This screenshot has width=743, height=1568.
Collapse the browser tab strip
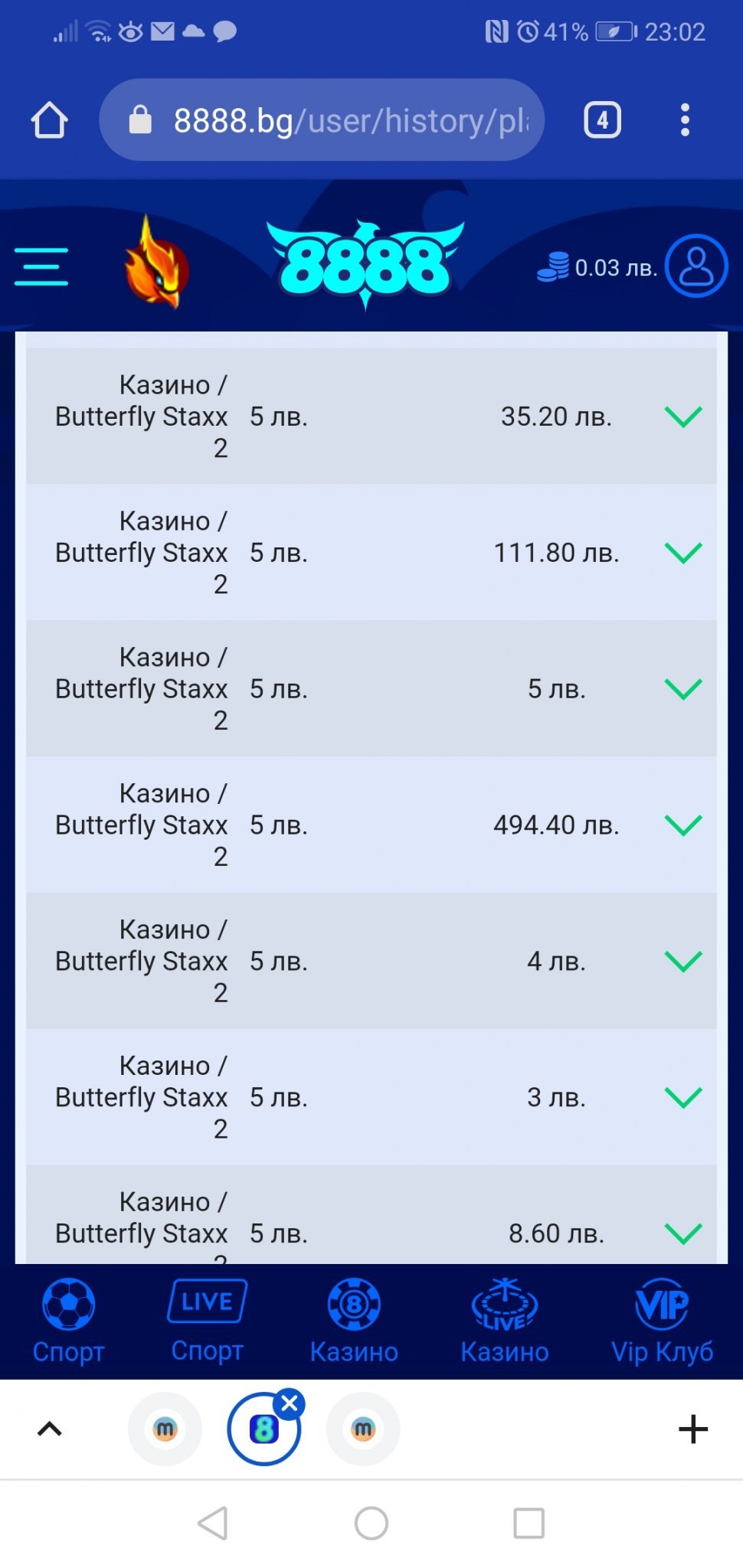coord(50,1429)
